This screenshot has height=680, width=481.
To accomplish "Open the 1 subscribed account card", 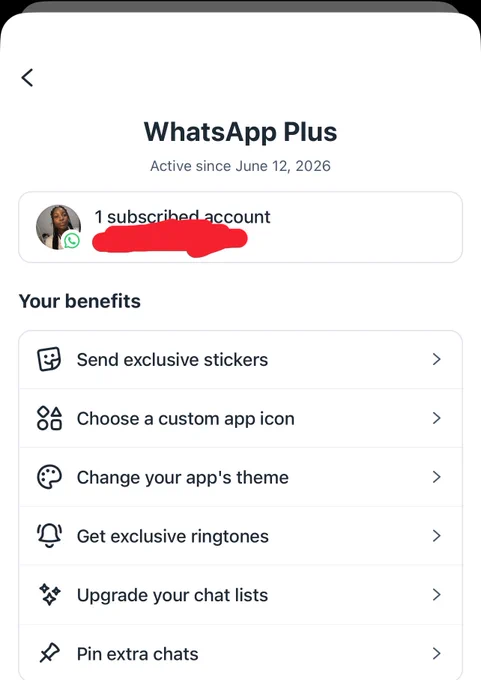I will [x=240, y=227].
